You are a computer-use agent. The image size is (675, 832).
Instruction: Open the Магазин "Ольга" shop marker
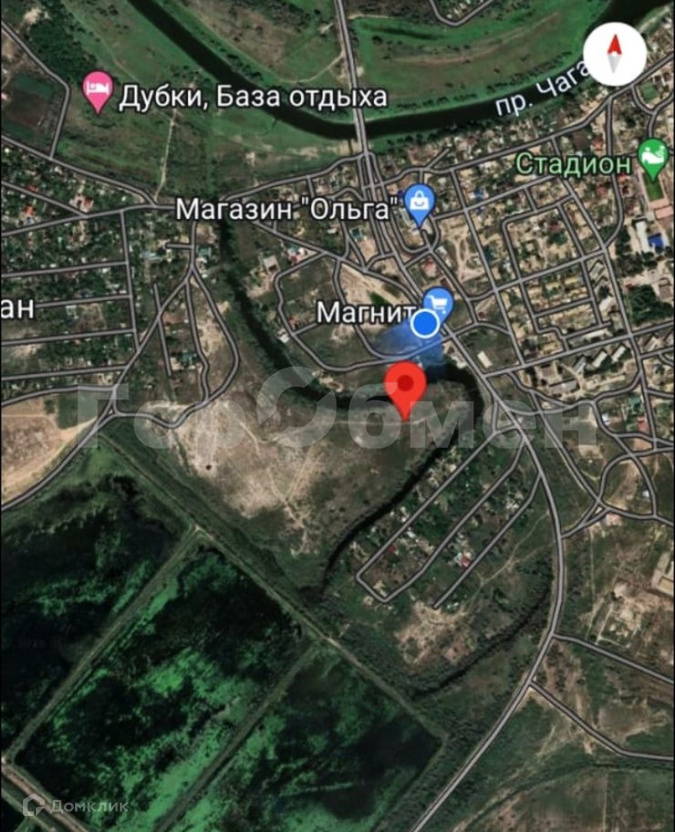coord(419,205)
